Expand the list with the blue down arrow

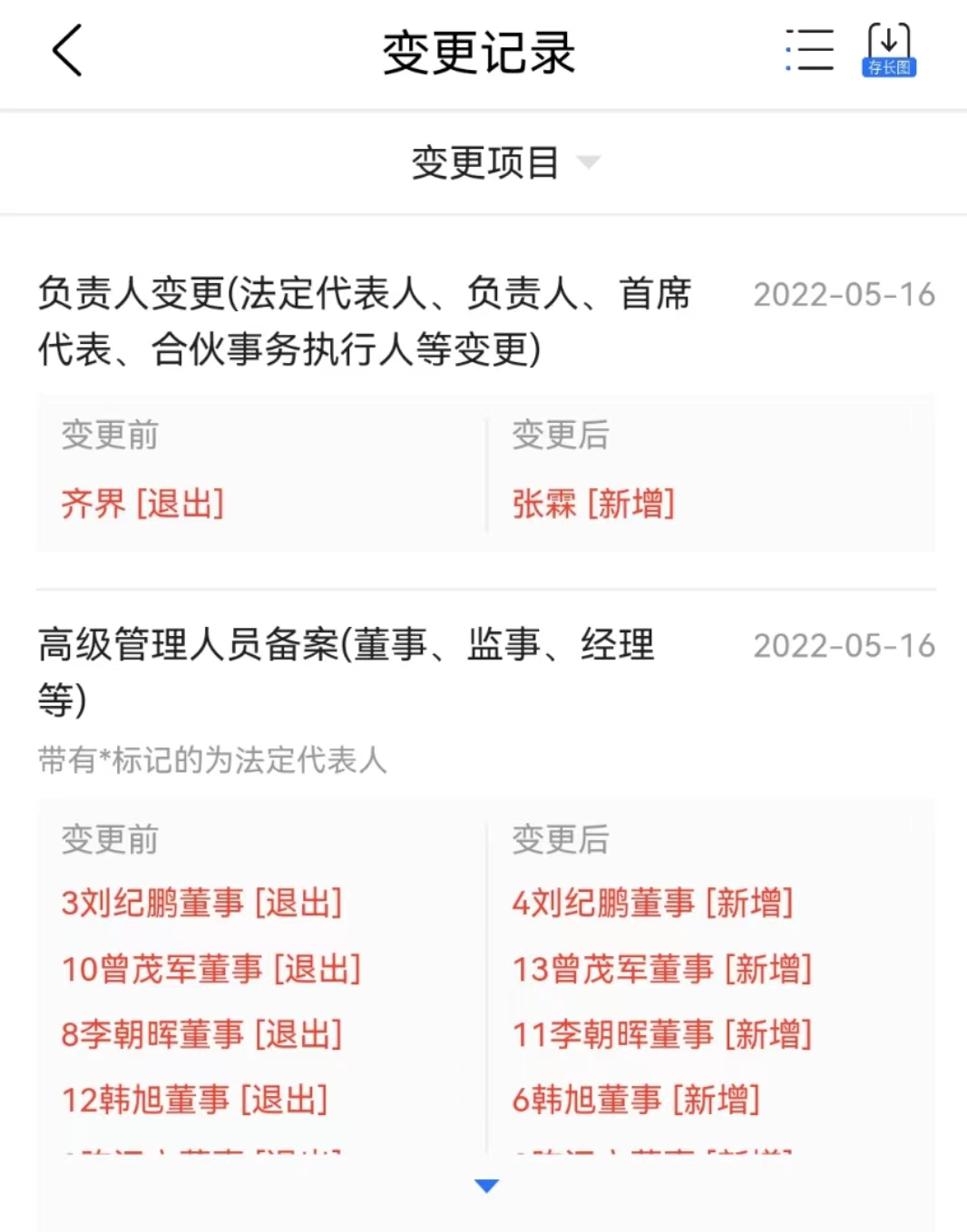tap(487, 1186)
